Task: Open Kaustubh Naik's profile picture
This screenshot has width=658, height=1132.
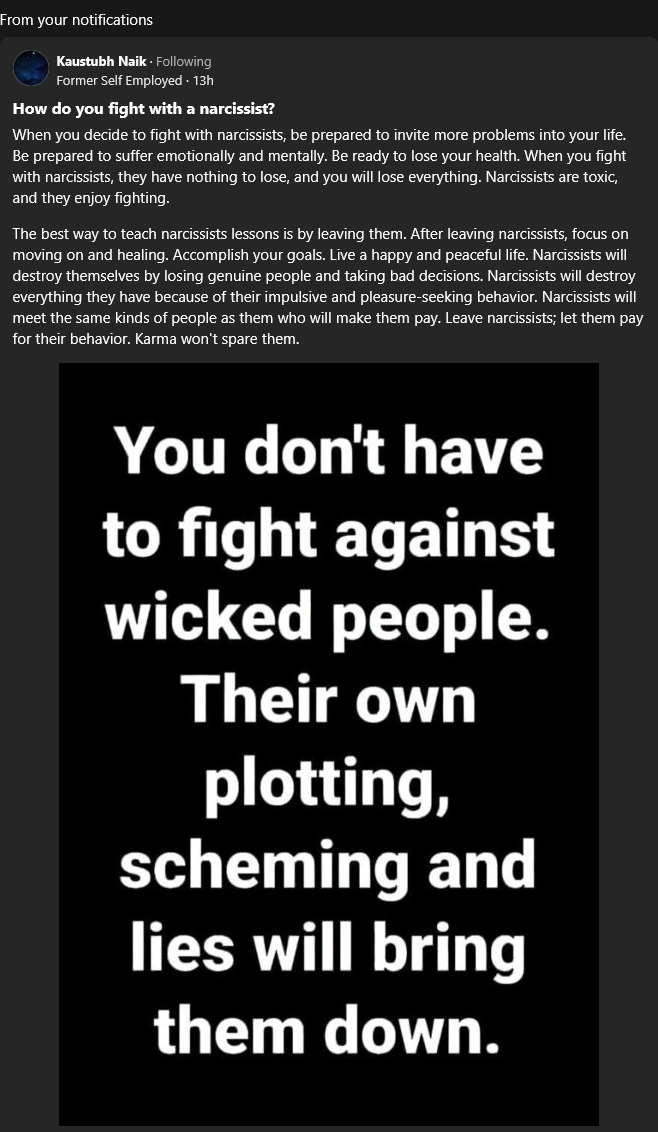Action: (31, 69)
